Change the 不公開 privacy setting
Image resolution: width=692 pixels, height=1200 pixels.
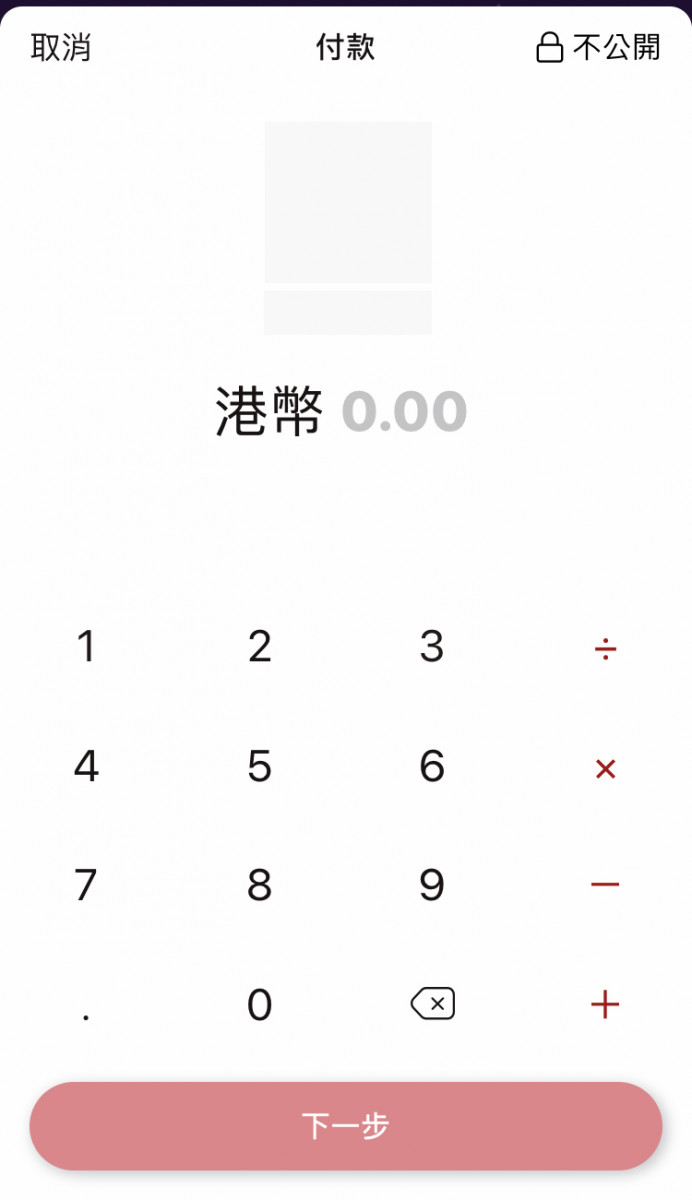pos(598,47)
